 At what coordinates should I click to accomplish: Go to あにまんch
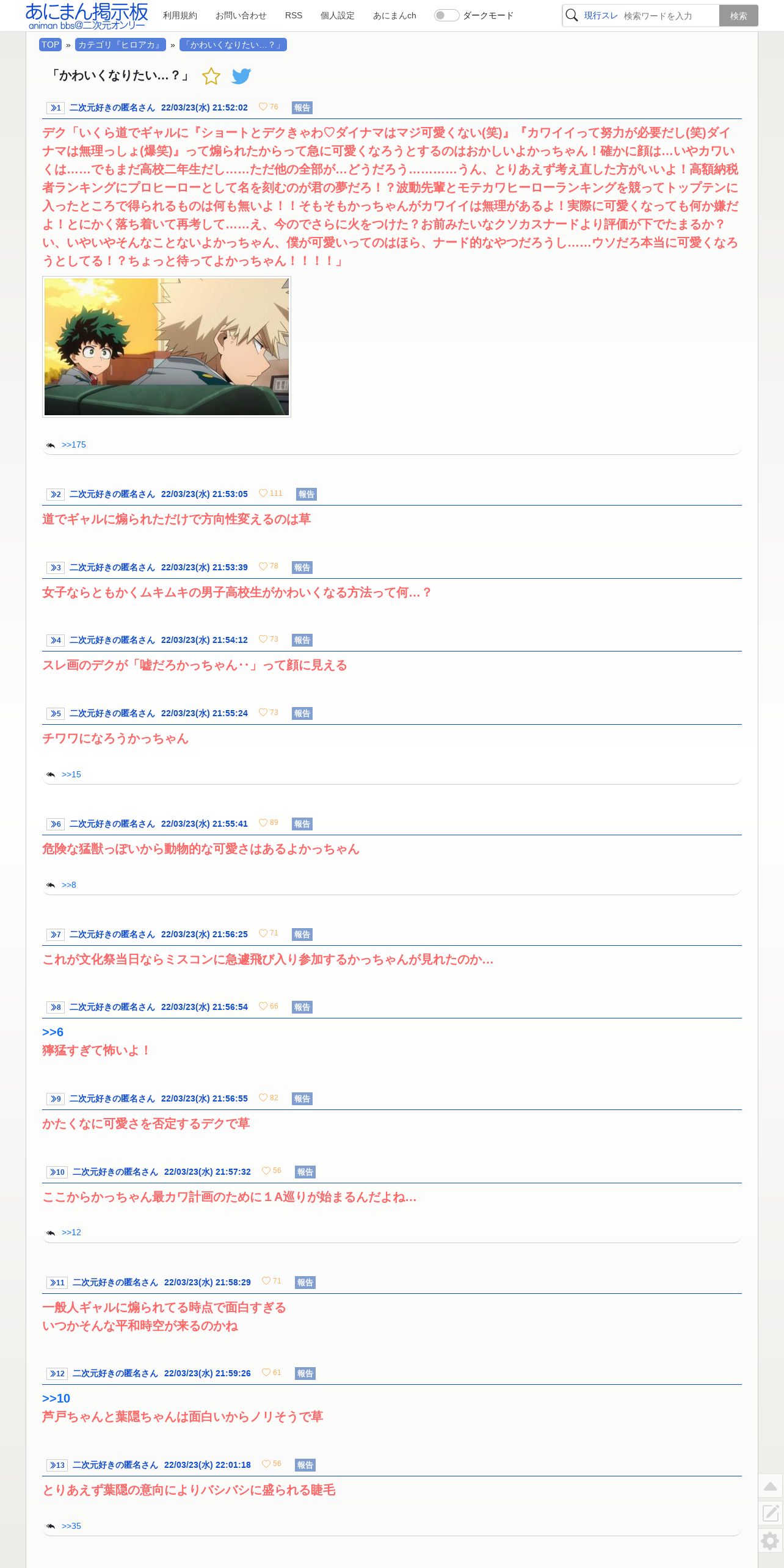coord(394,15)
